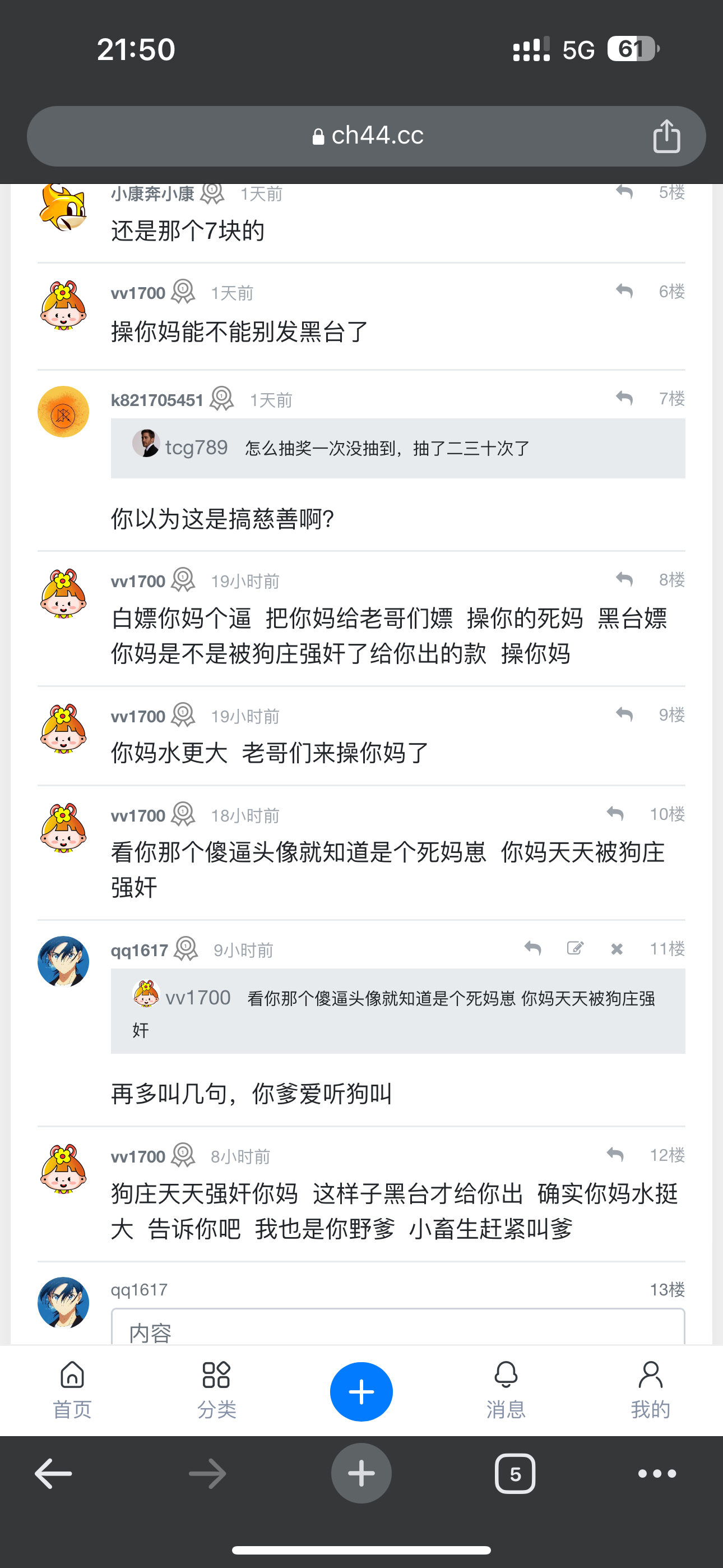Reply to the 6楼 comment by vv1700
Viewport: 723px width, 1568px height.
[624, 291]
